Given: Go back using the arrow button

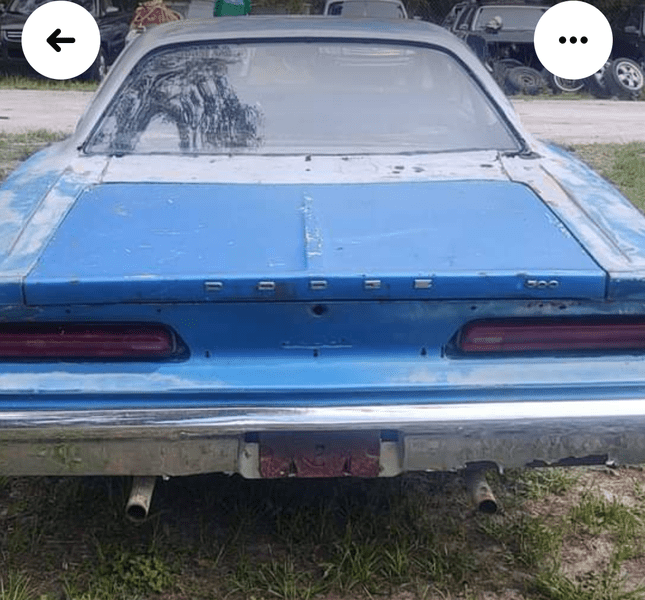Looking at the screenshot, I should click(61, 40).
